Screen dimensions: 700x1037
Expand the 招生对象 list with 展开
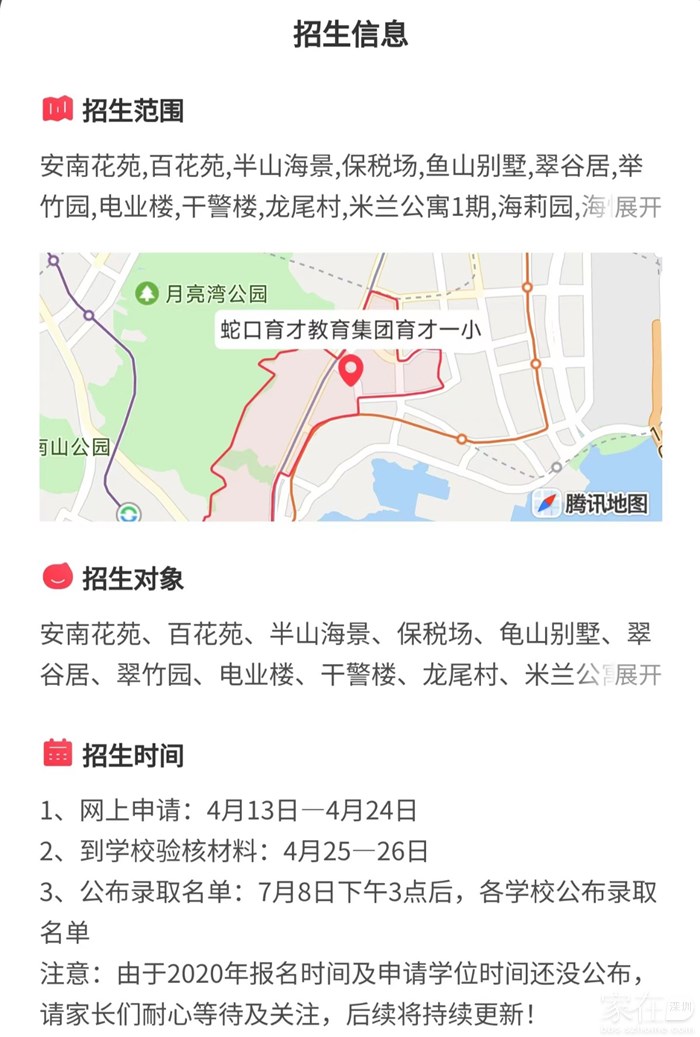click(638, 675)
